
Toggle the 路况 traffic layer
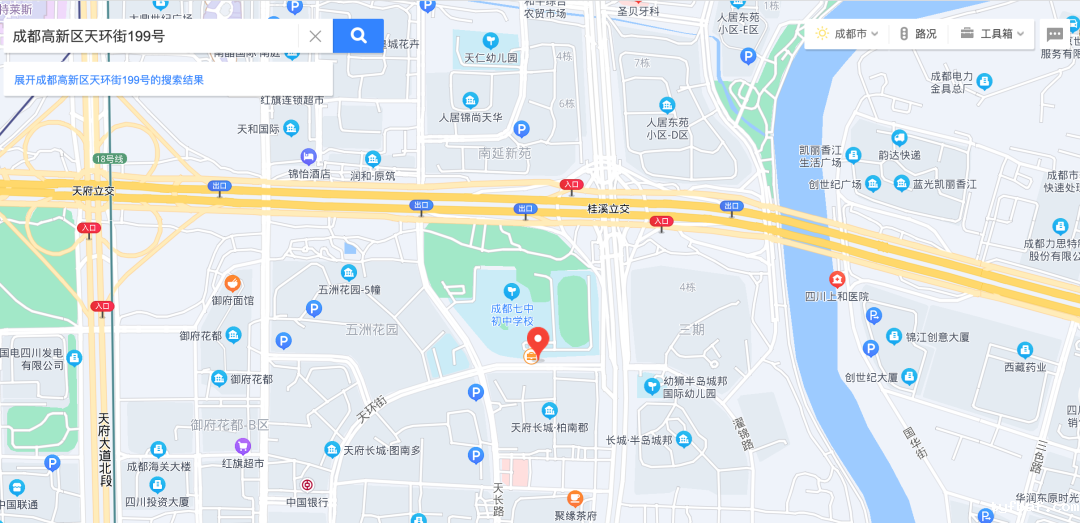pyautogui.click(x=917, y=34)
